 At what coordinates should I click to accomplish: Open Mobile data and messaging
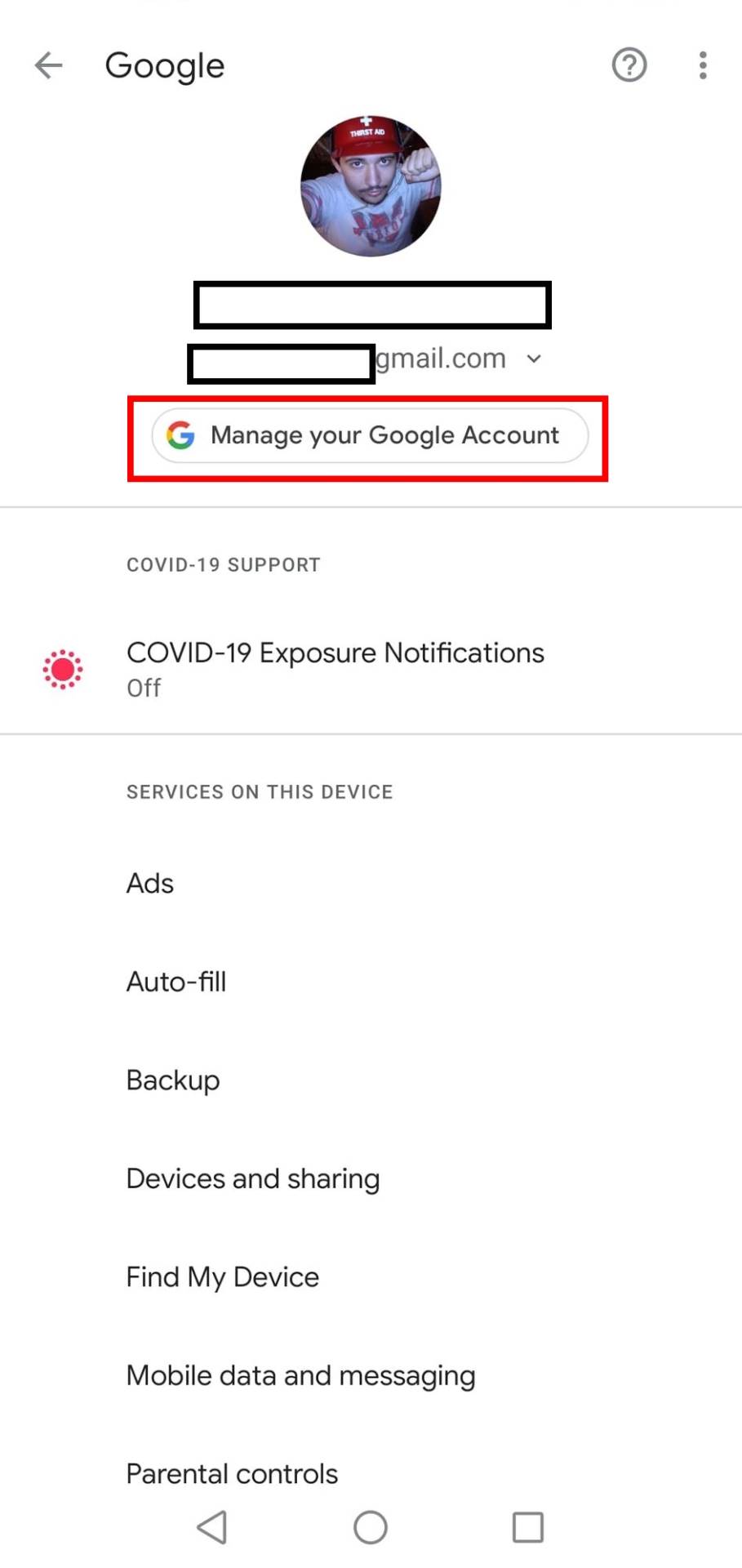pyautogui.click(x=300, y=1375)
